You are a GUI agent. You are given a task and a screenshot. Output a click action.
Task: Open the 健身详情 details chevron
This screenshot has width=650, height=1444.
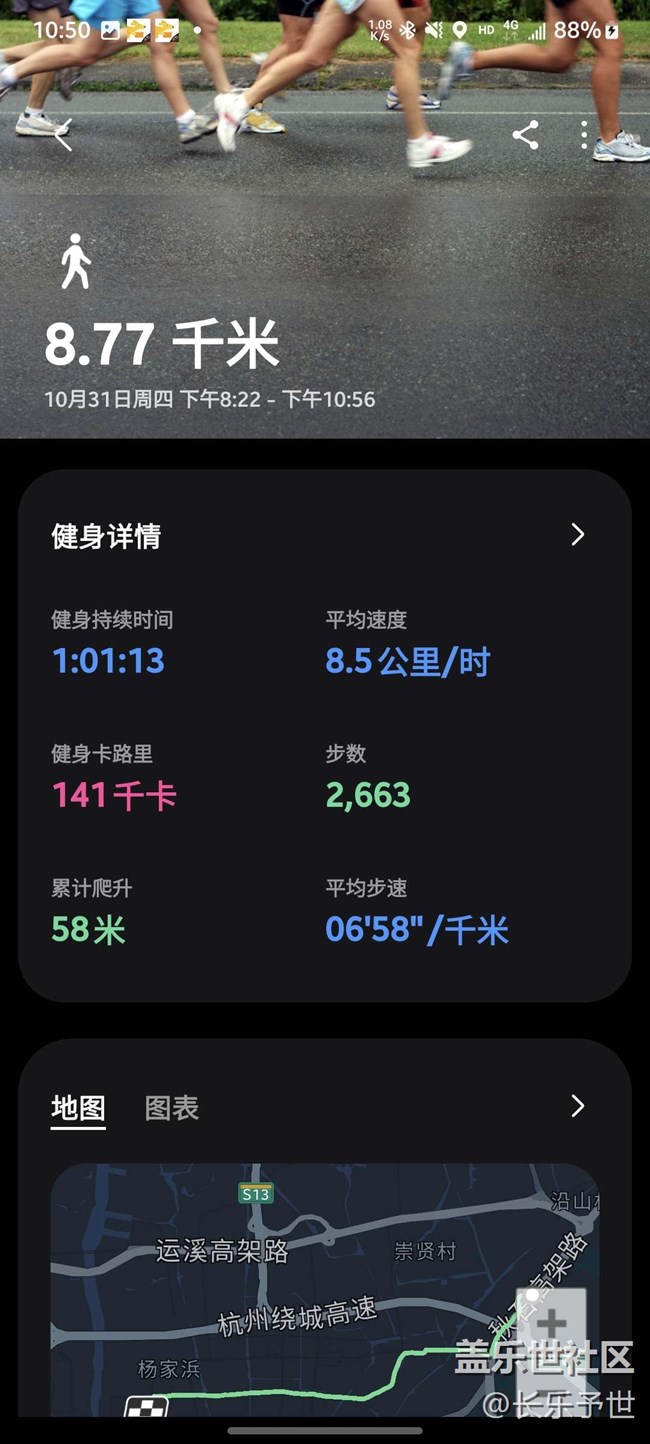point(577,535)
